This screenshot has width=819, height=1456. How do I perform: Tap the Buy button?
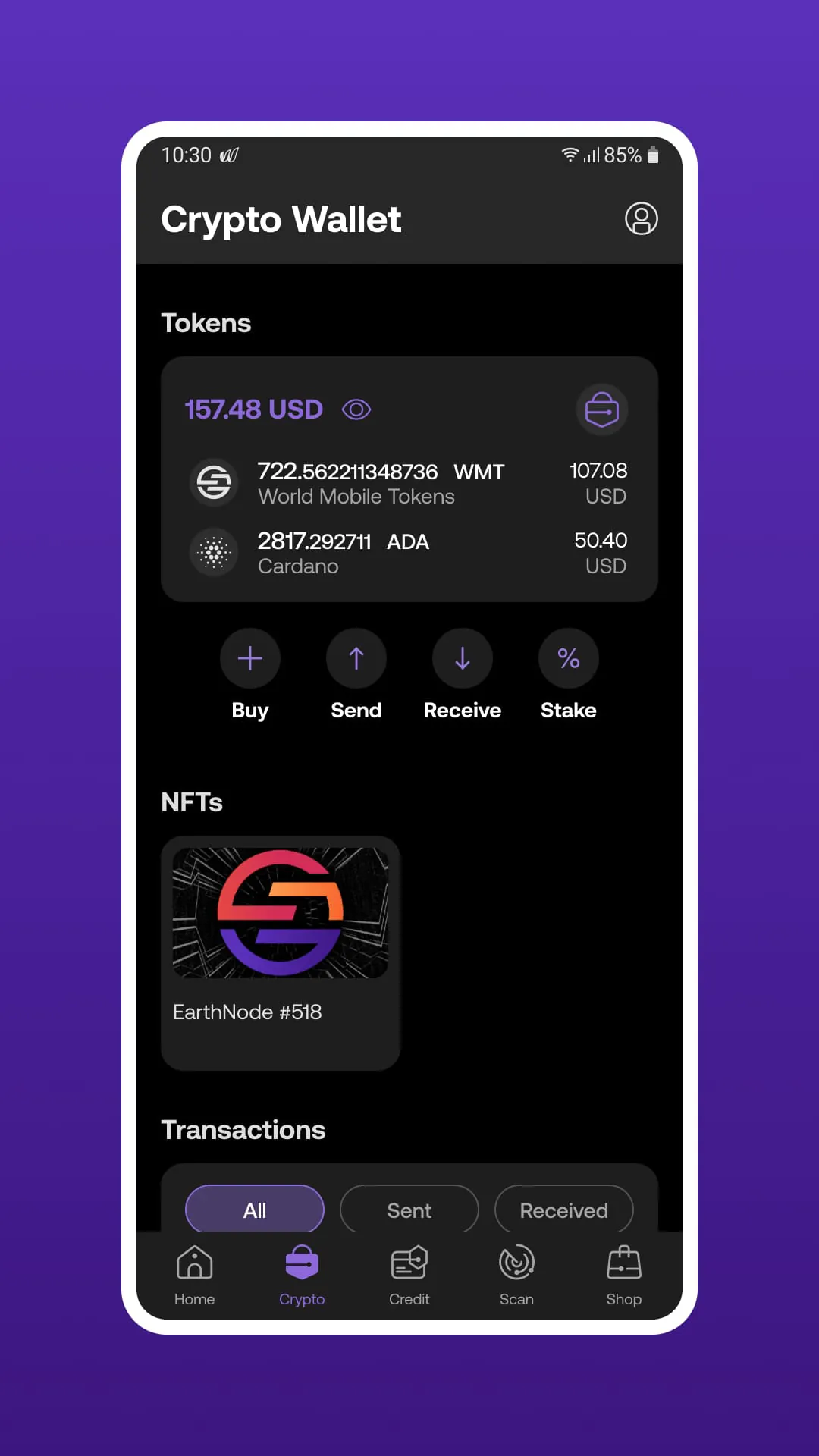point(250,658)
